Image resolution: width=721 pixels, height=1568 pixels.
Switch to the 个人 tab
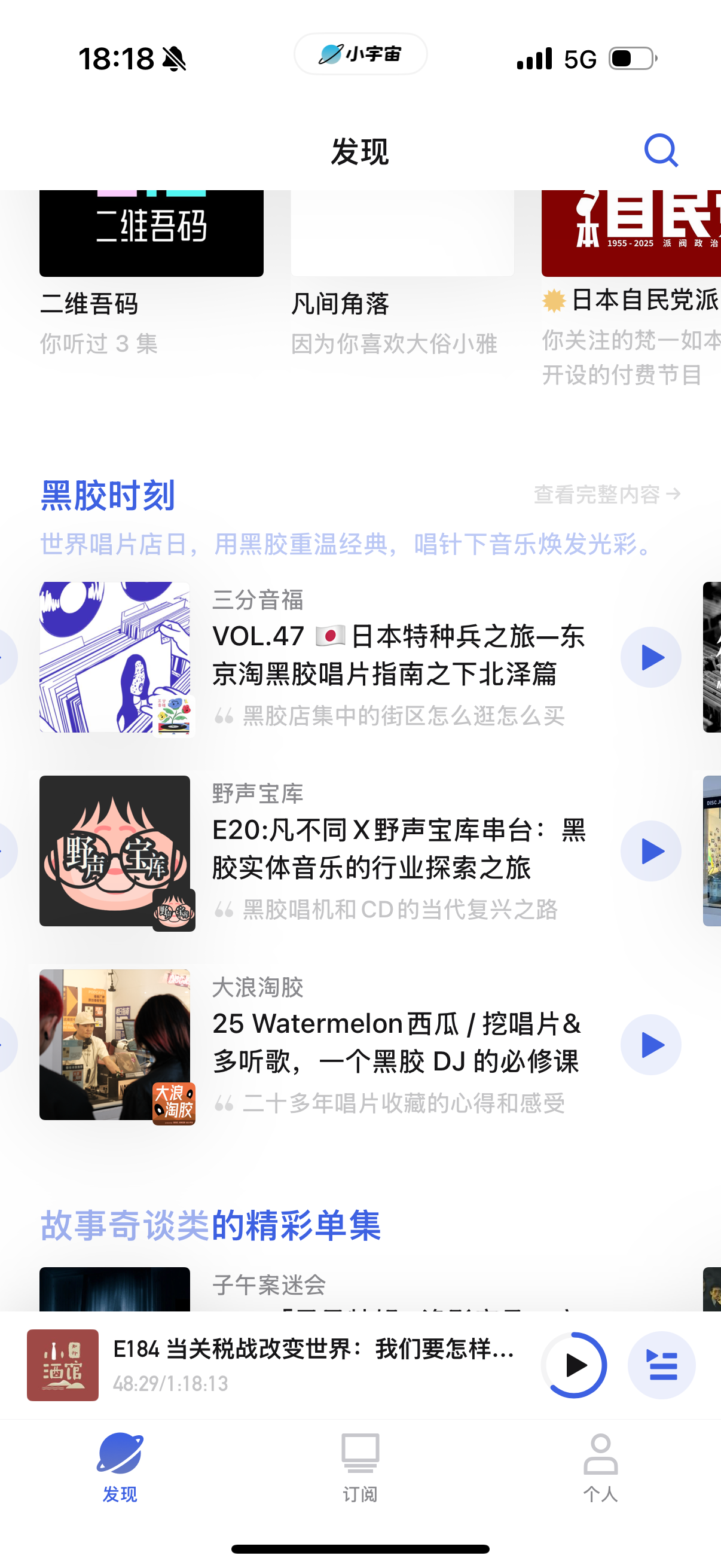(x=600, y=1468)
